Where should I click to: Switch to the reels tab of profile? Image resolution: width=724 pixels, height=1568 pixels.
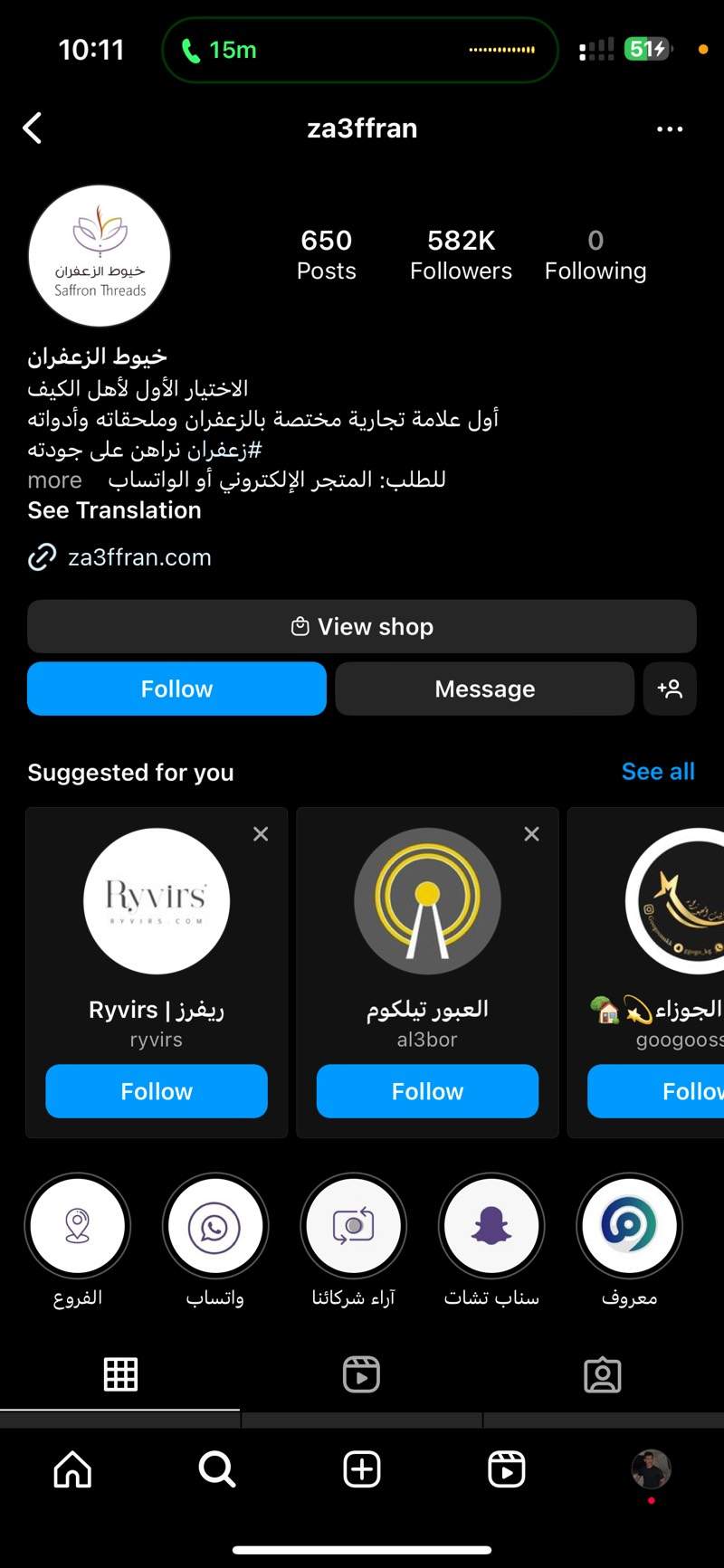tap(362, 1374)
